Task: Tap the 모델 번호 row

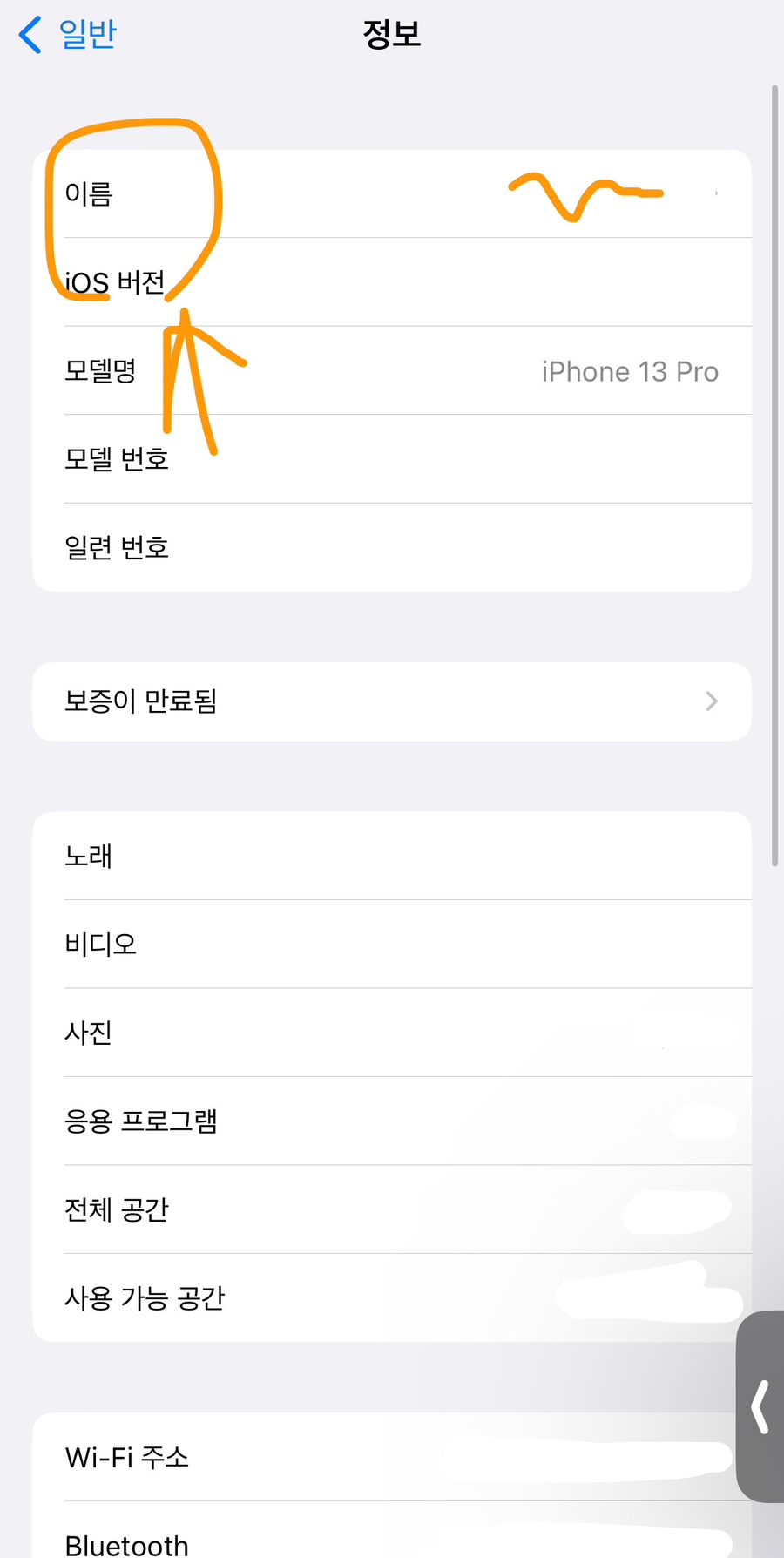Action: [392, 459]
